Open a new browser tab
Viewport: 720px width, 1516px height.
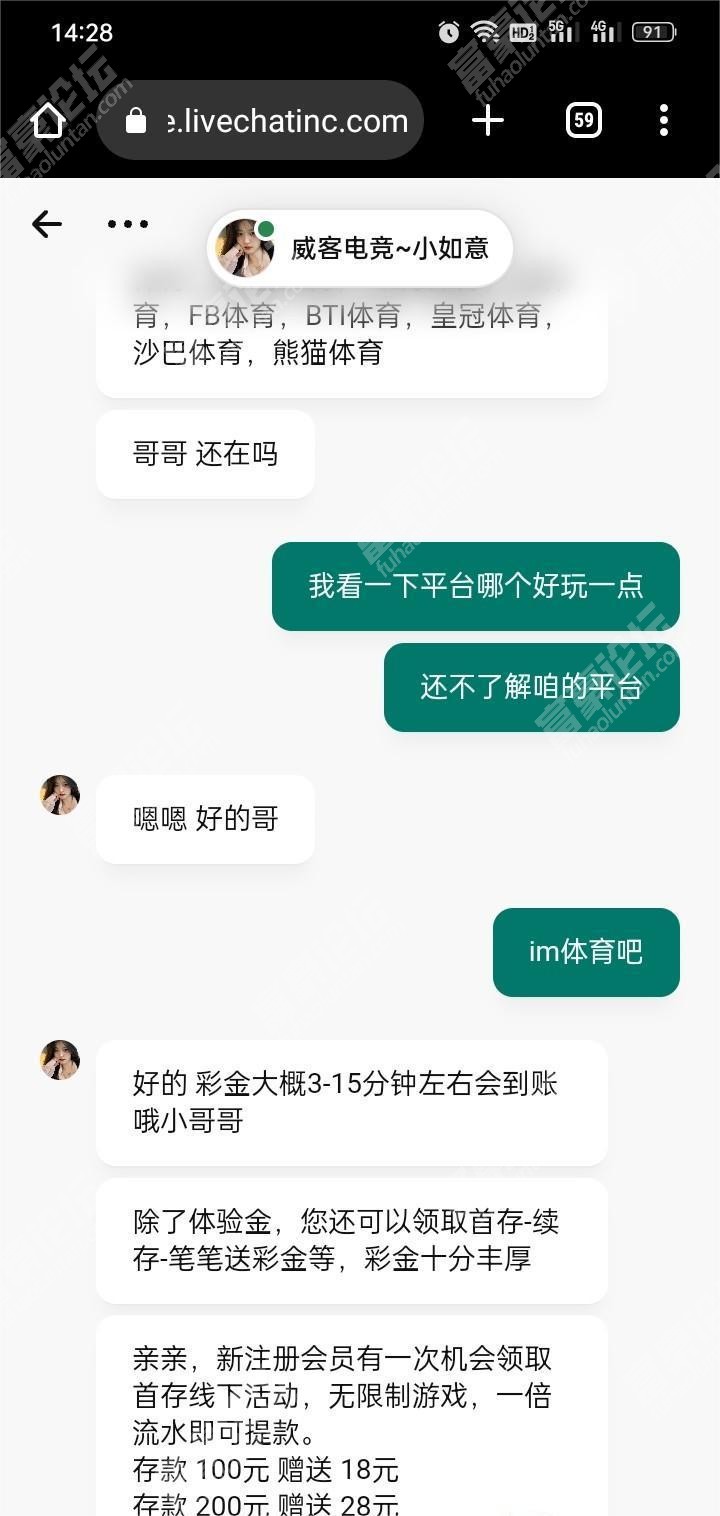488,121
